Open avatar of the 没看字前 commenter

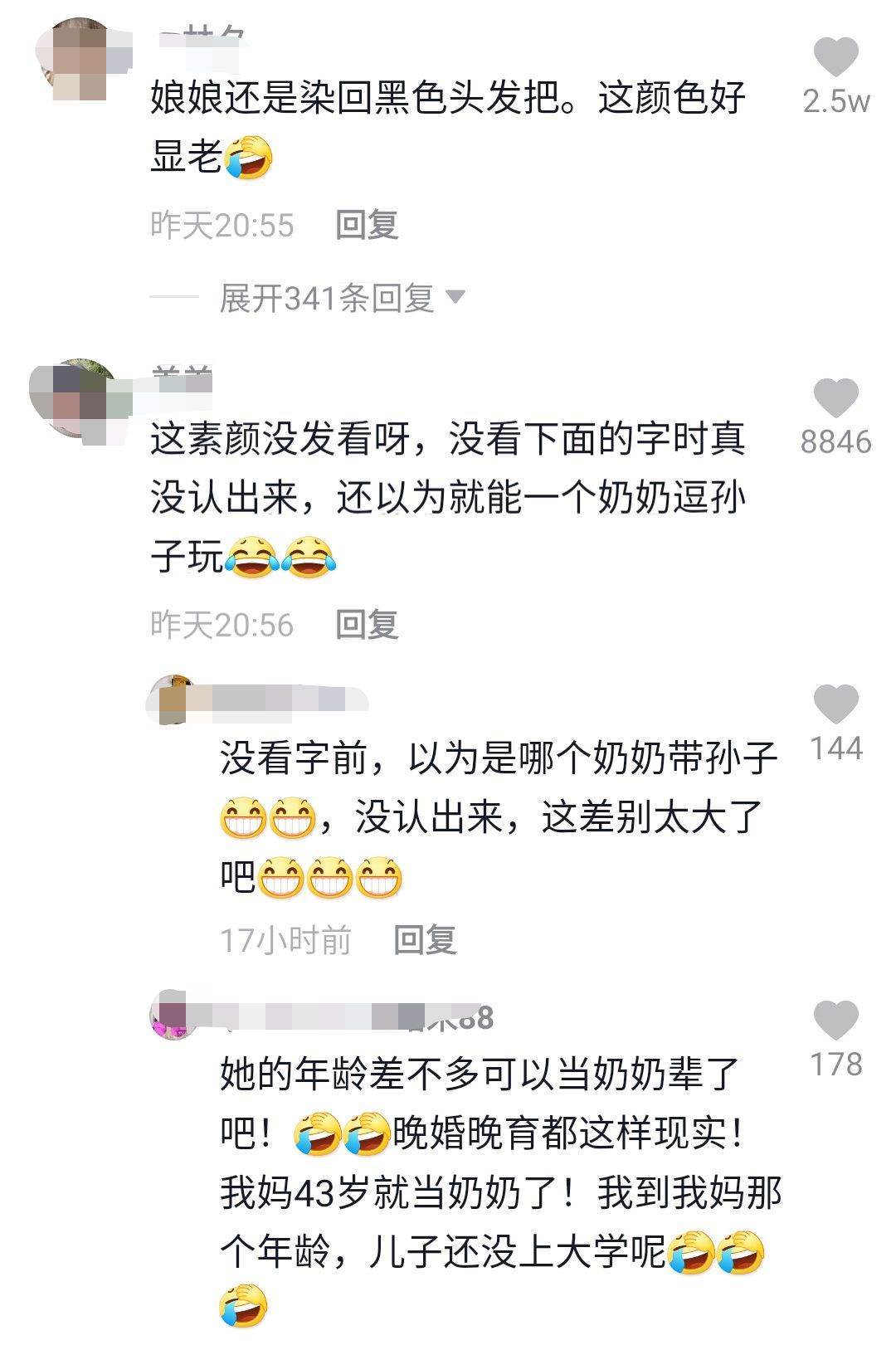(x=175, y=699)
